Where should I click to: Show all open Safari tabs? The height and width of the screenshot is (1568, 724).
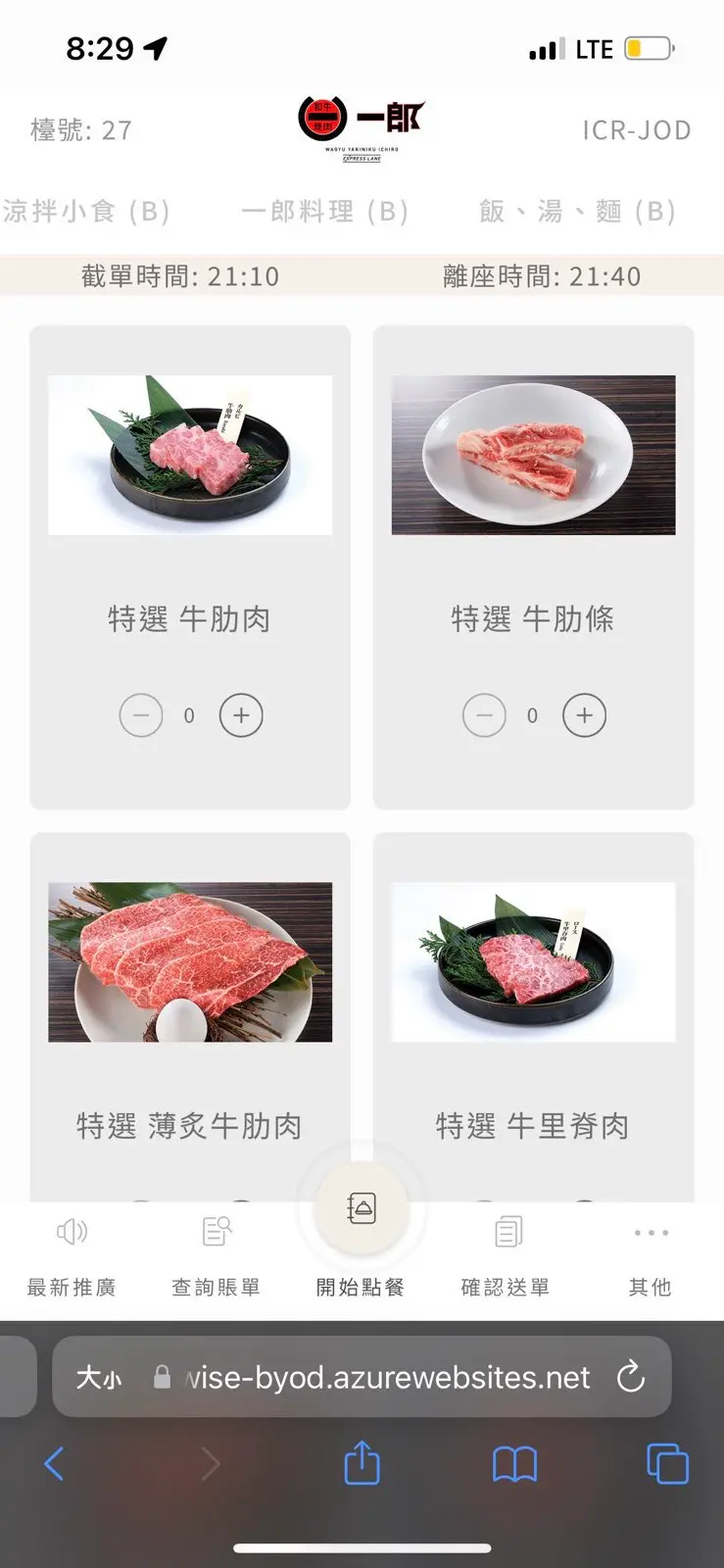pos(667,1464)
